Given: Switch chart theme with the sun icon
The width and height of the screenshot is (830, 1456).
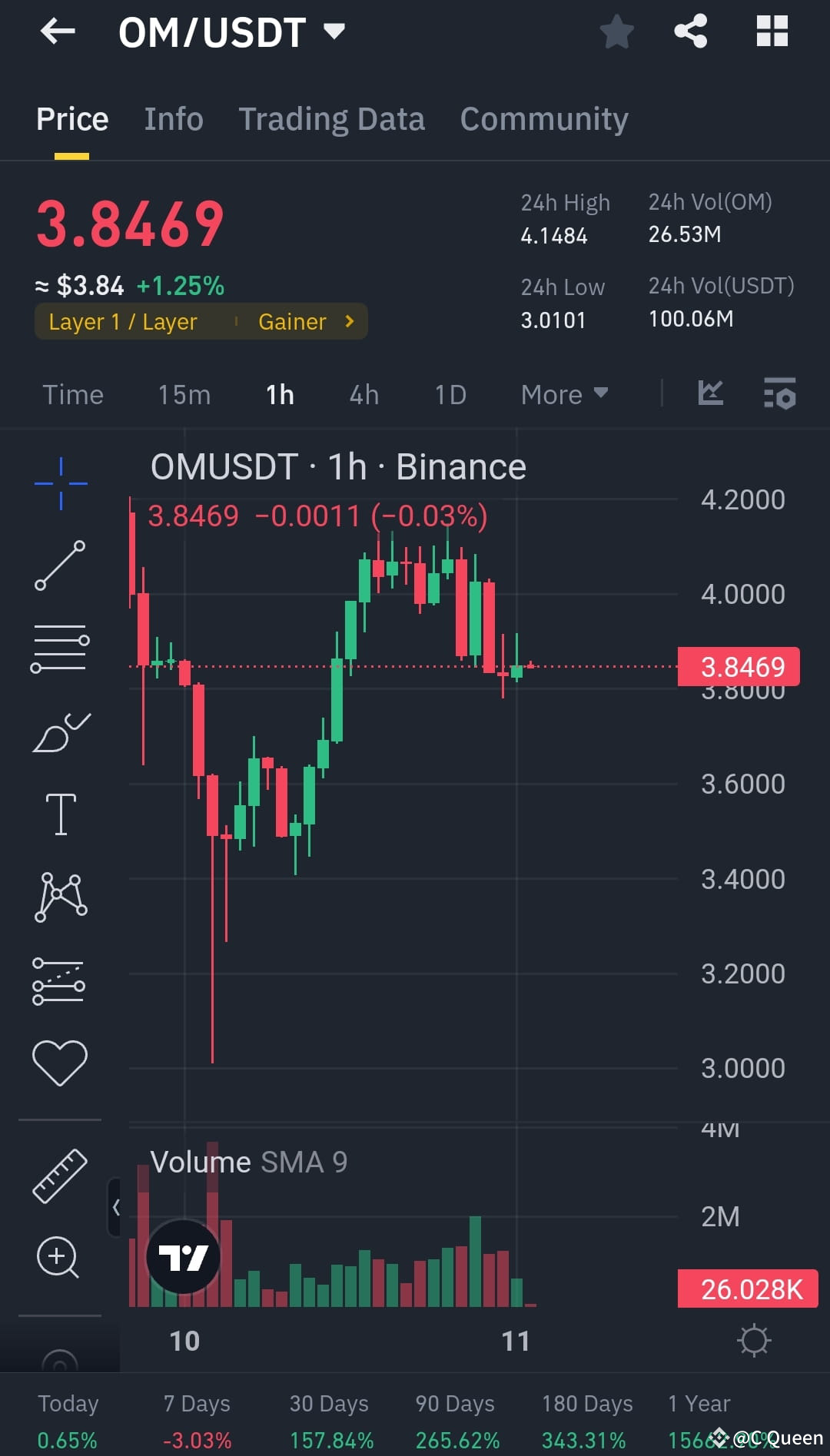Looking at the screenshot, I should pos(754,1340).
